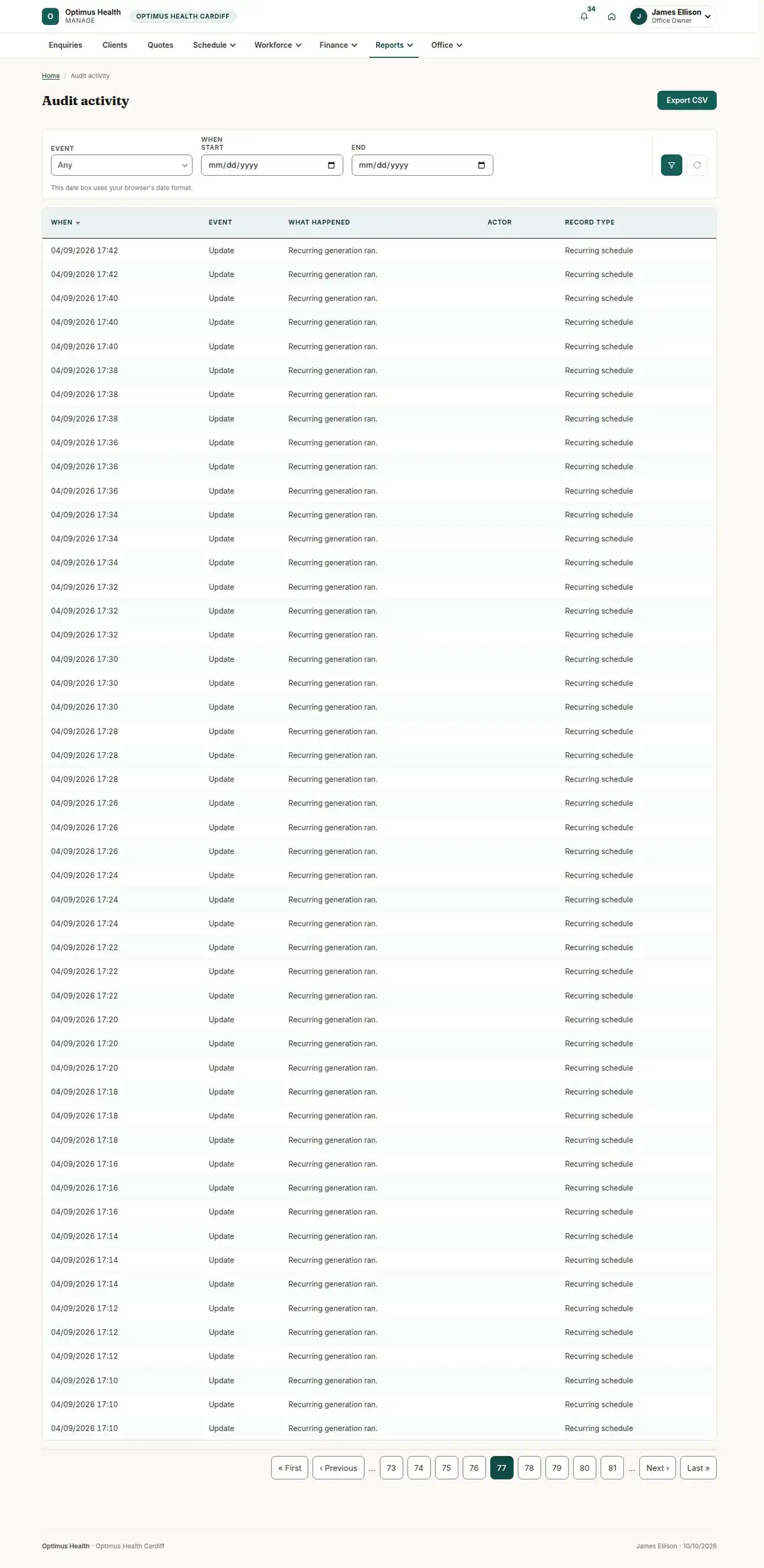Screen dimensions: 764x1568
Task: Expand the Schedule menu
Action: 215,45
